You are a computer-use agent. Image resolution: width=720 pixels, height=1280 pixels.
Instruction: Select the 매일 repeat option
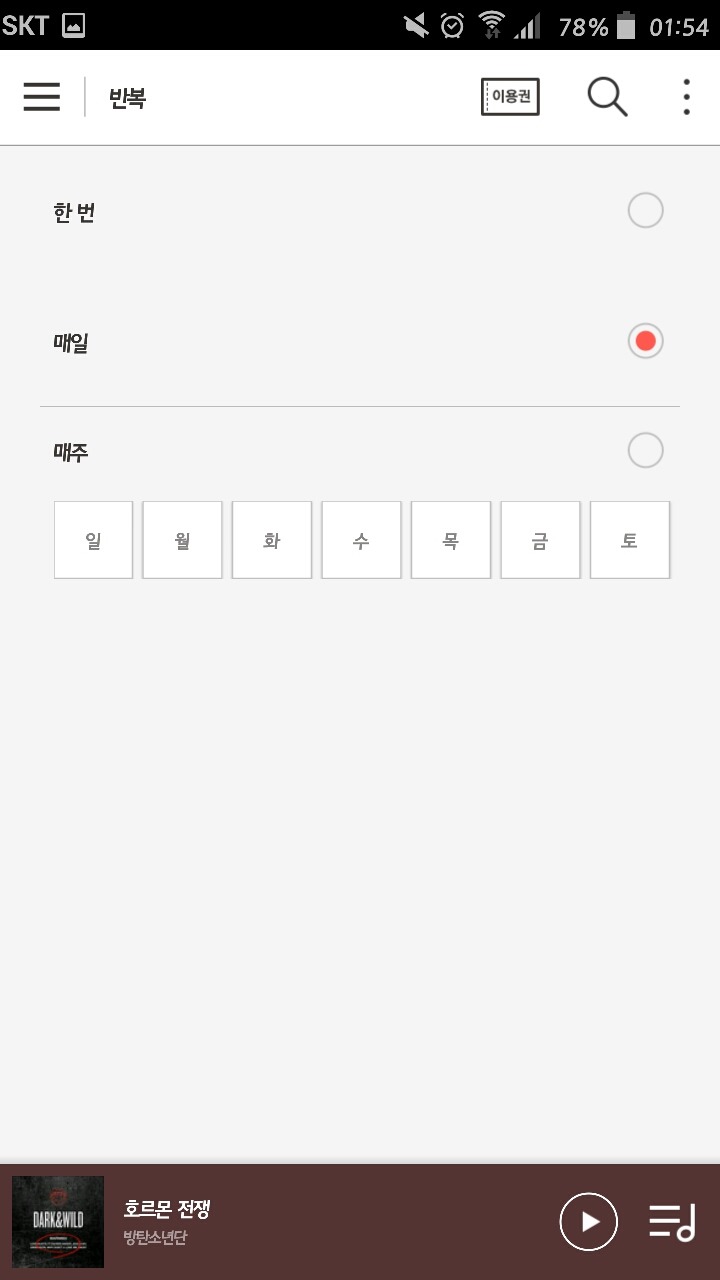pos(645,341)
